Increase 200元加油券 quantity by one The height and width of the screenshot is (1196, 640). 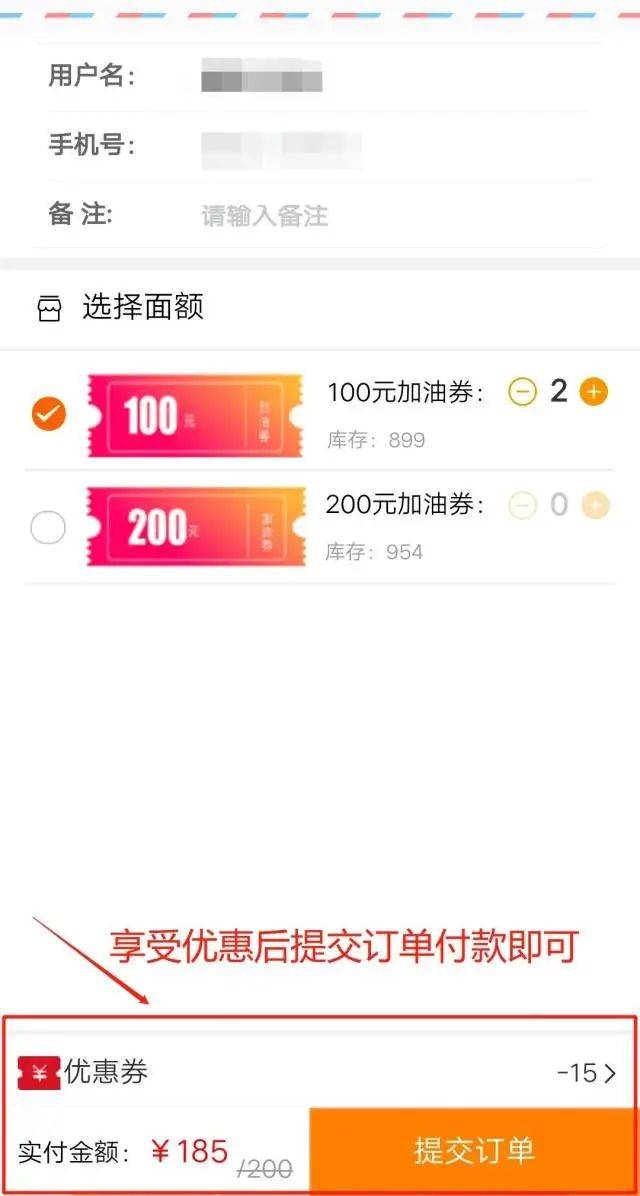tap(595, 505)
